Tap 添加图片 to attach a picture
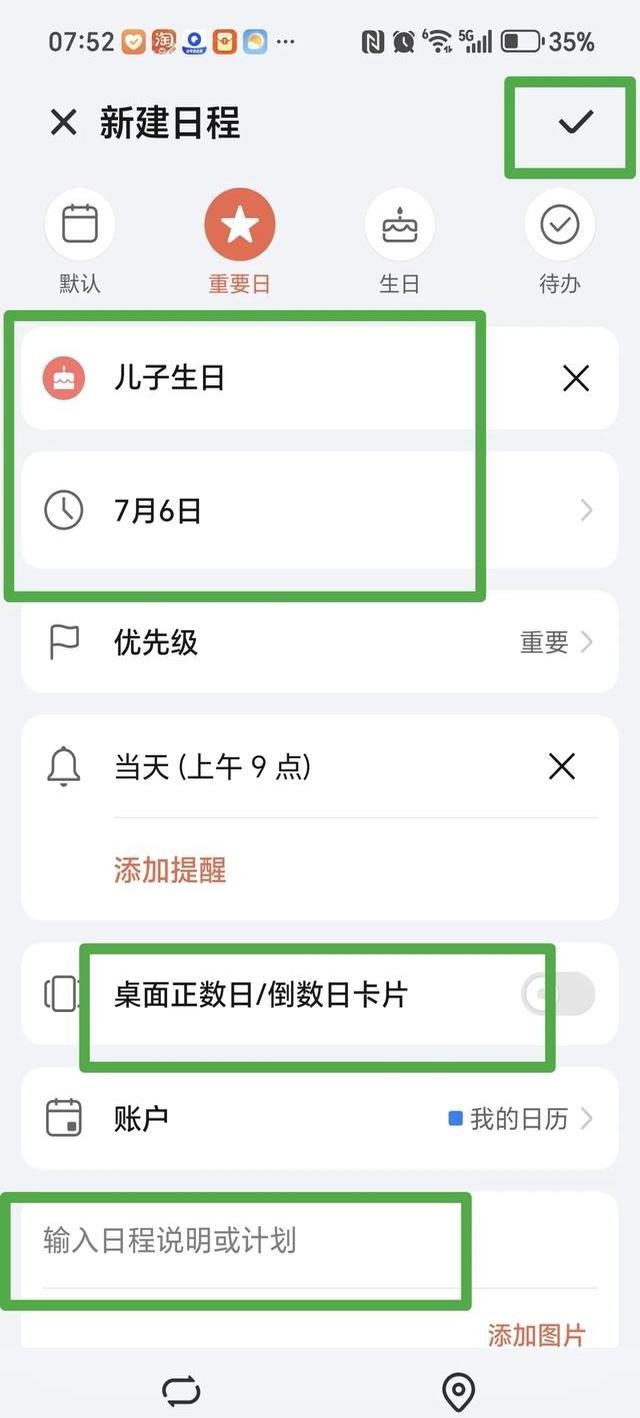Screen dimensions: 640x1418 pos(536,1334)
